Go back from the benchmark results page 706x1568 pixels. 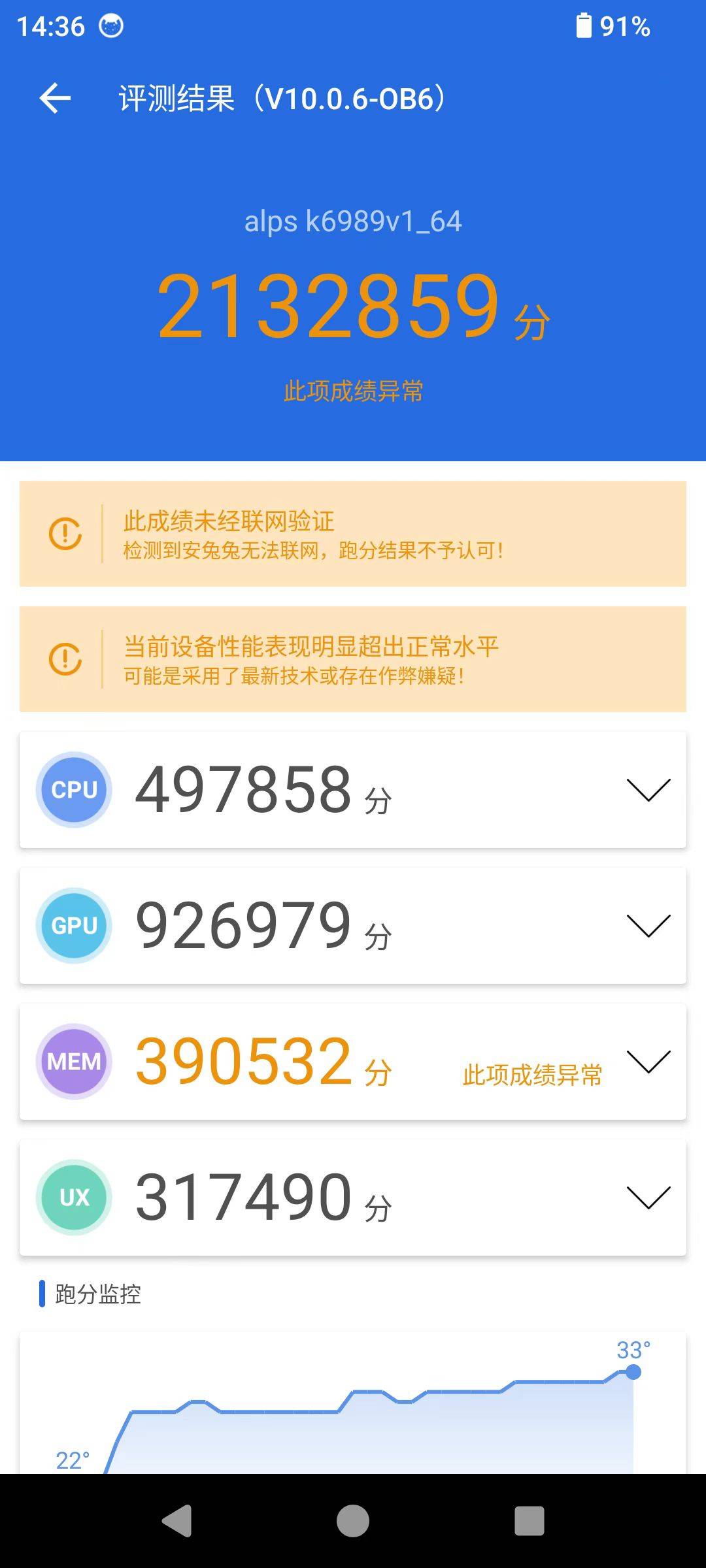point(55,99)
